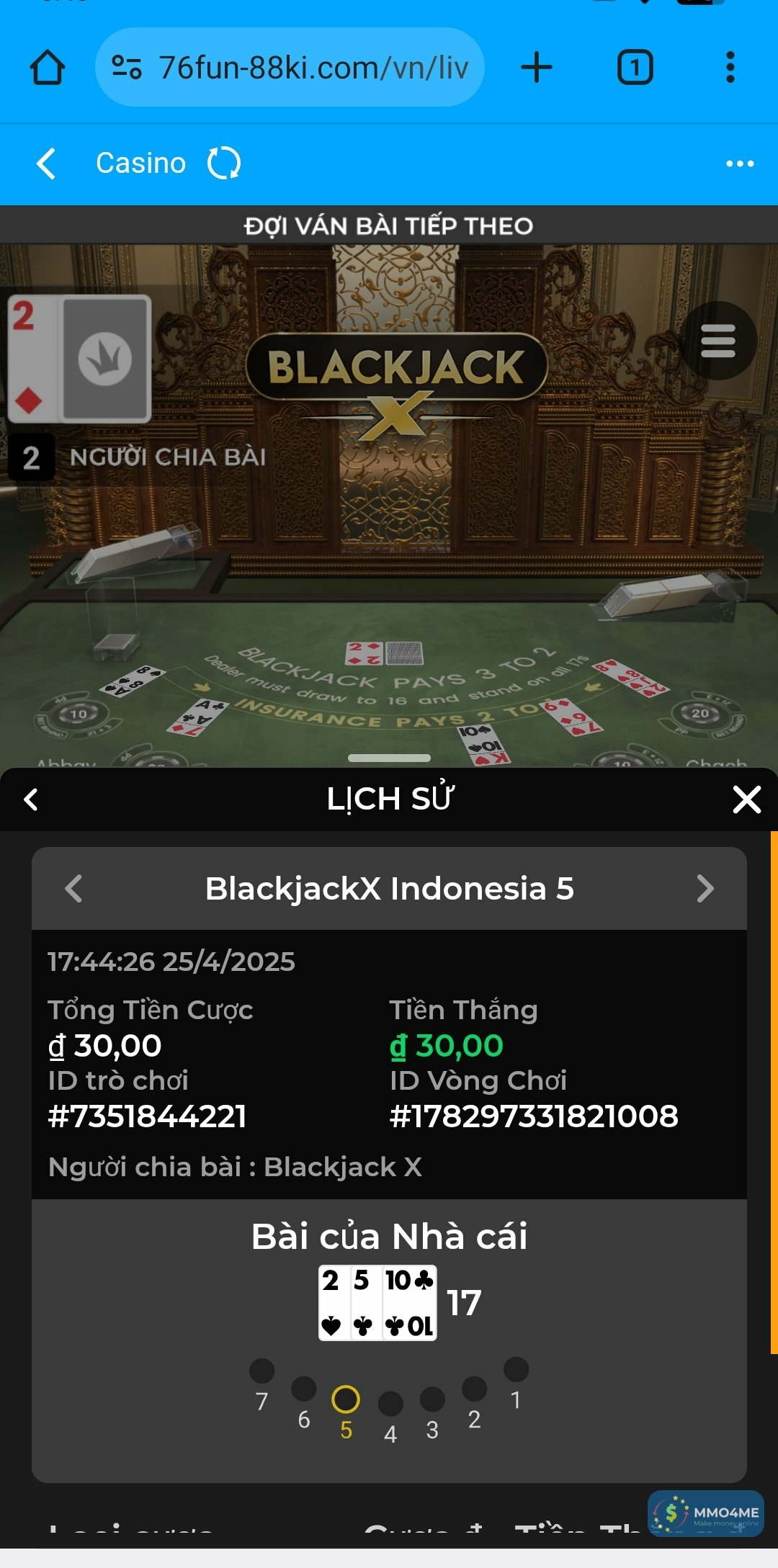Show previous game record

point(73,889)
